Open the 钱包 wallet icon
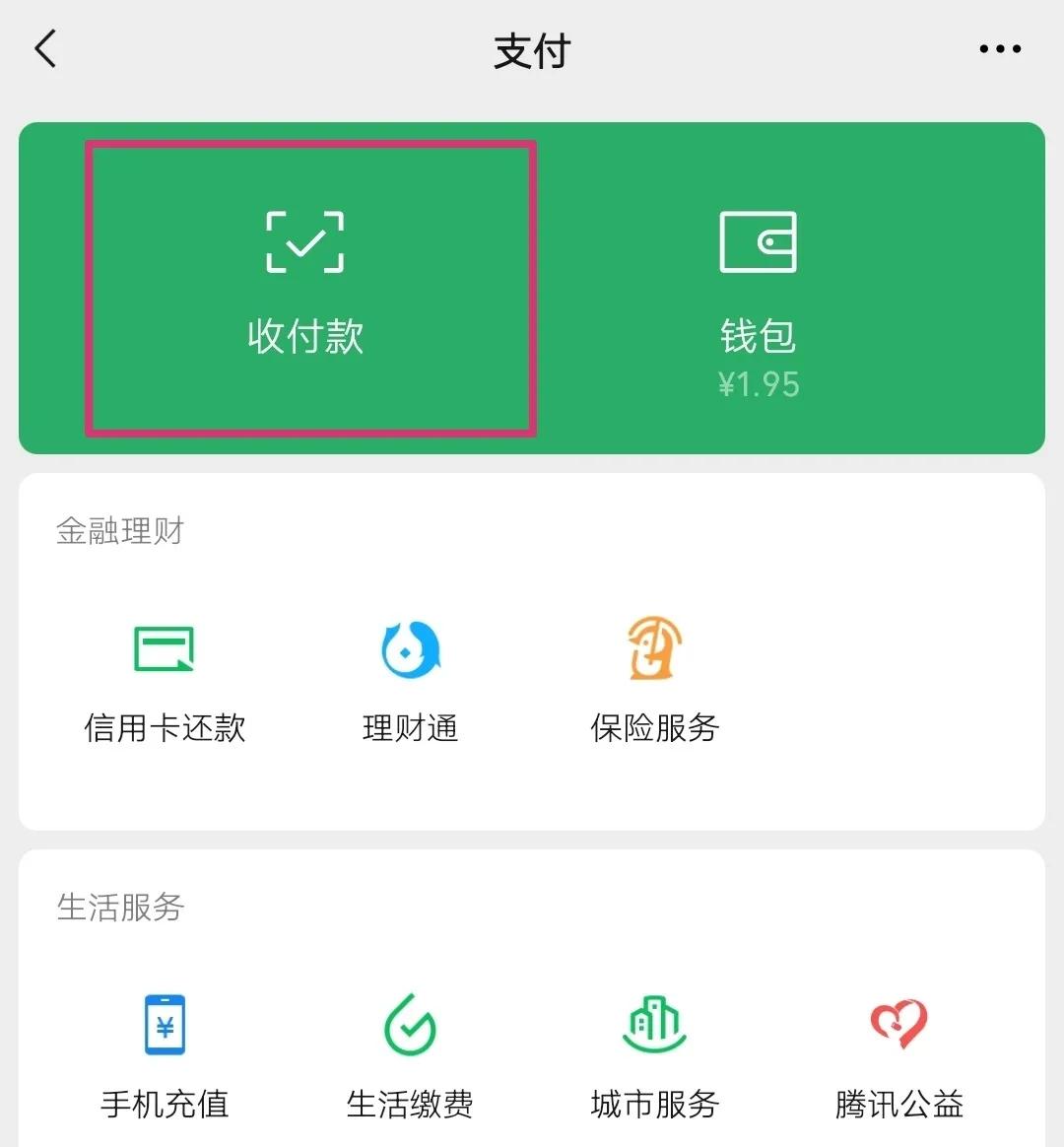Viewport: 1064px width, 1147px height. tap(759, 241)
